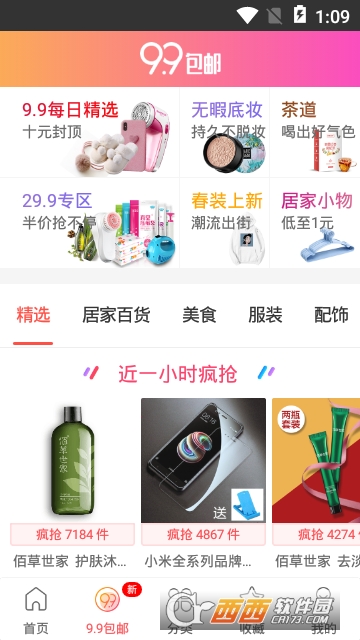Viewport: 360px width, 640px height.
Task: Open the 无暇底妆 makeup tile
Action: coord(224,132)
